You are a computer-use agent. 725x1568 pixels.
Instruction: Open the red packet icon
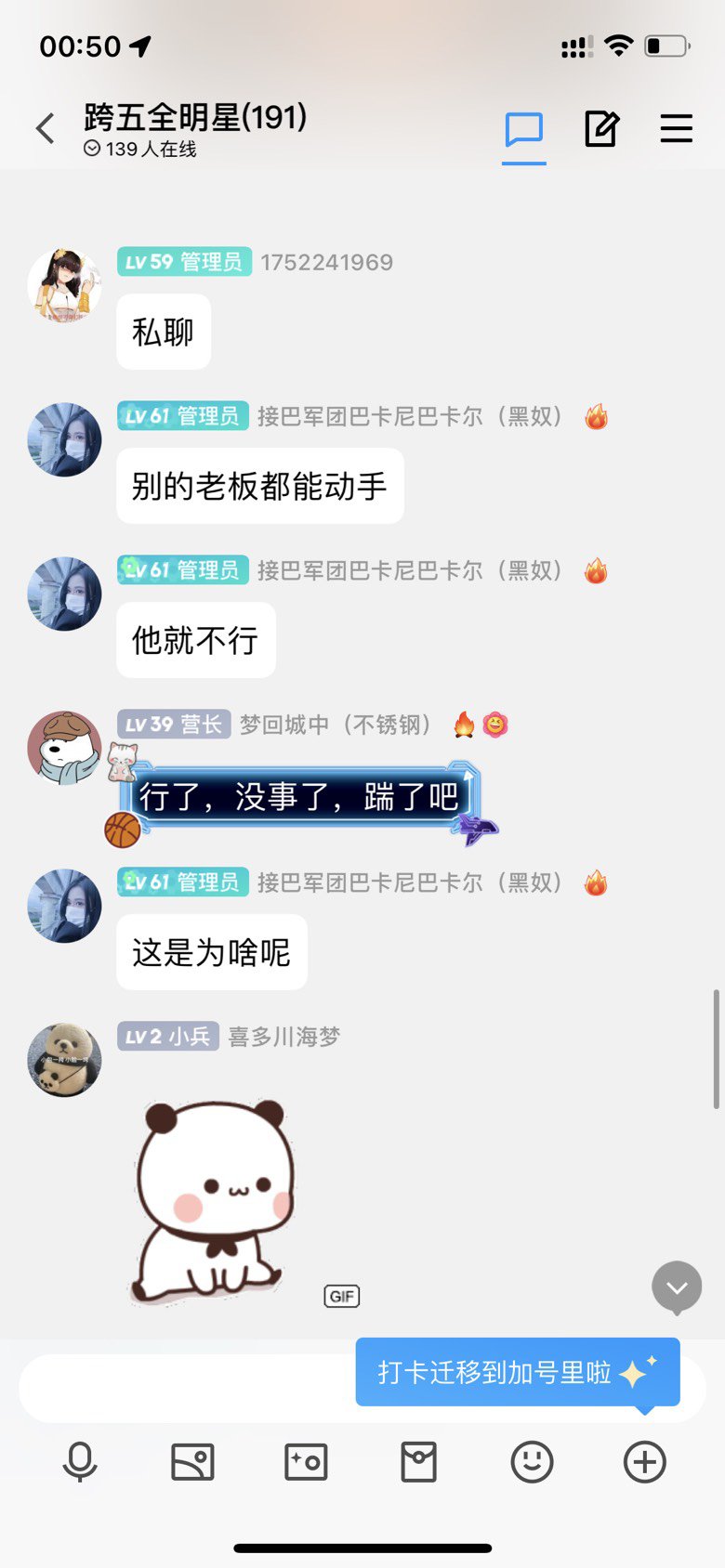point(419,1462)
